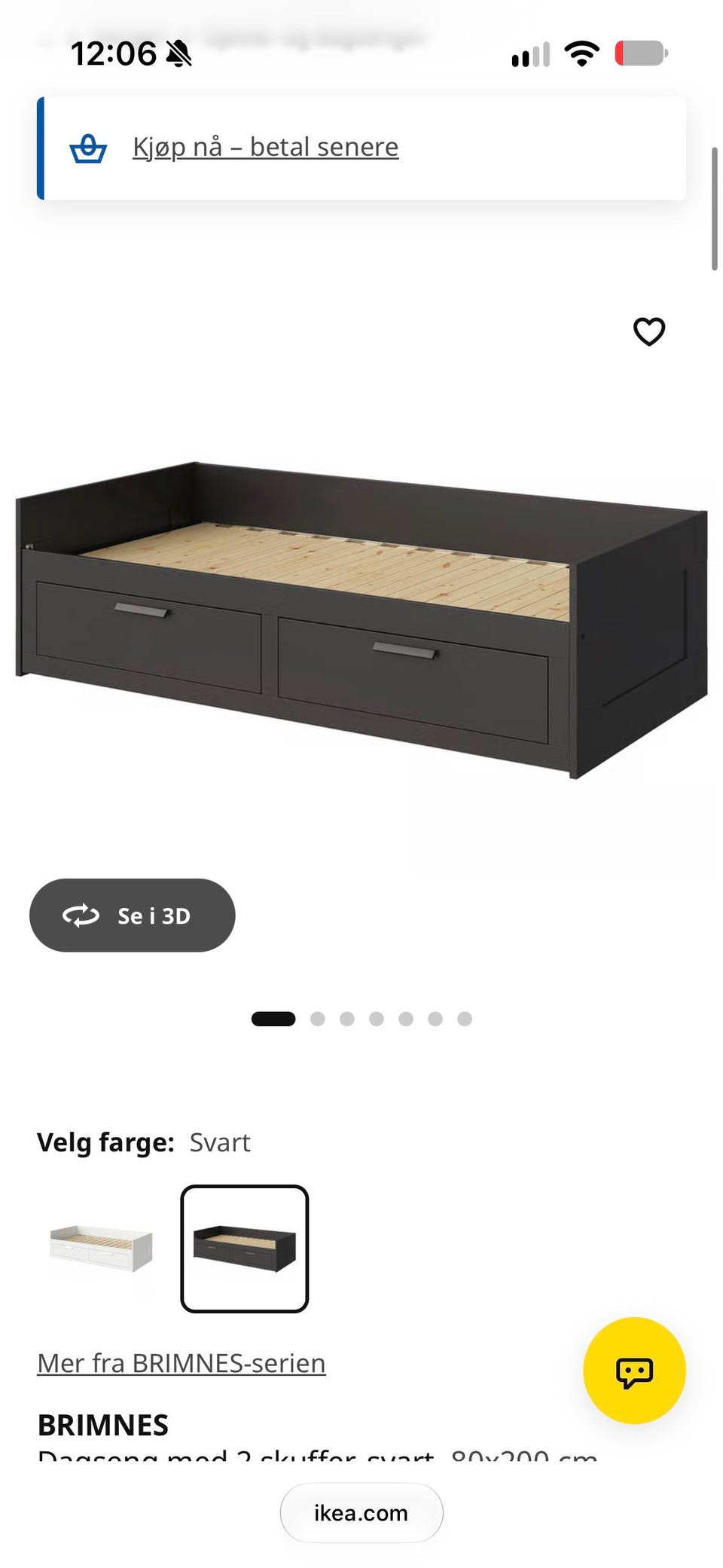This screenshot has width=723, height=1568.
Task: Open the yellow chat assistant button
Action: point(634,1371)
